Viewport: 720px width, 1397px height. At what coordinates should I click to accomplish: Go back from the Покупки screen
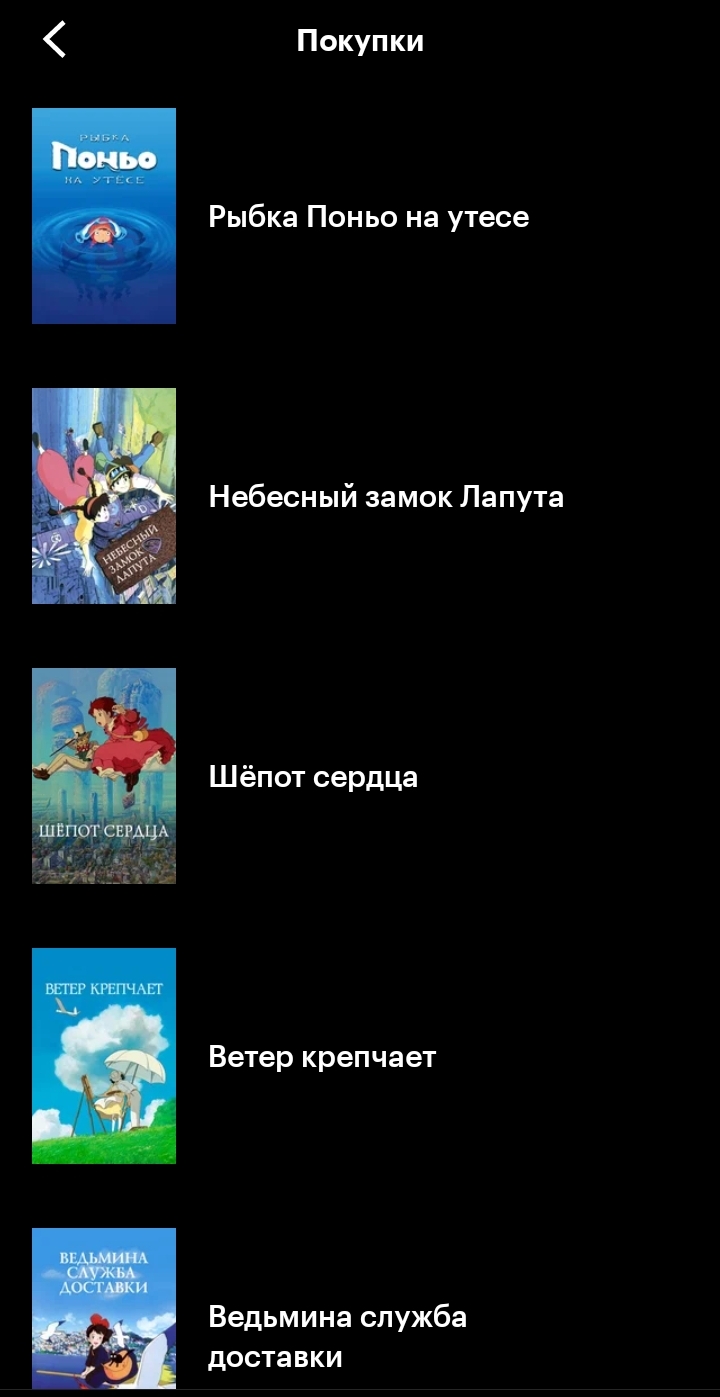54,41
